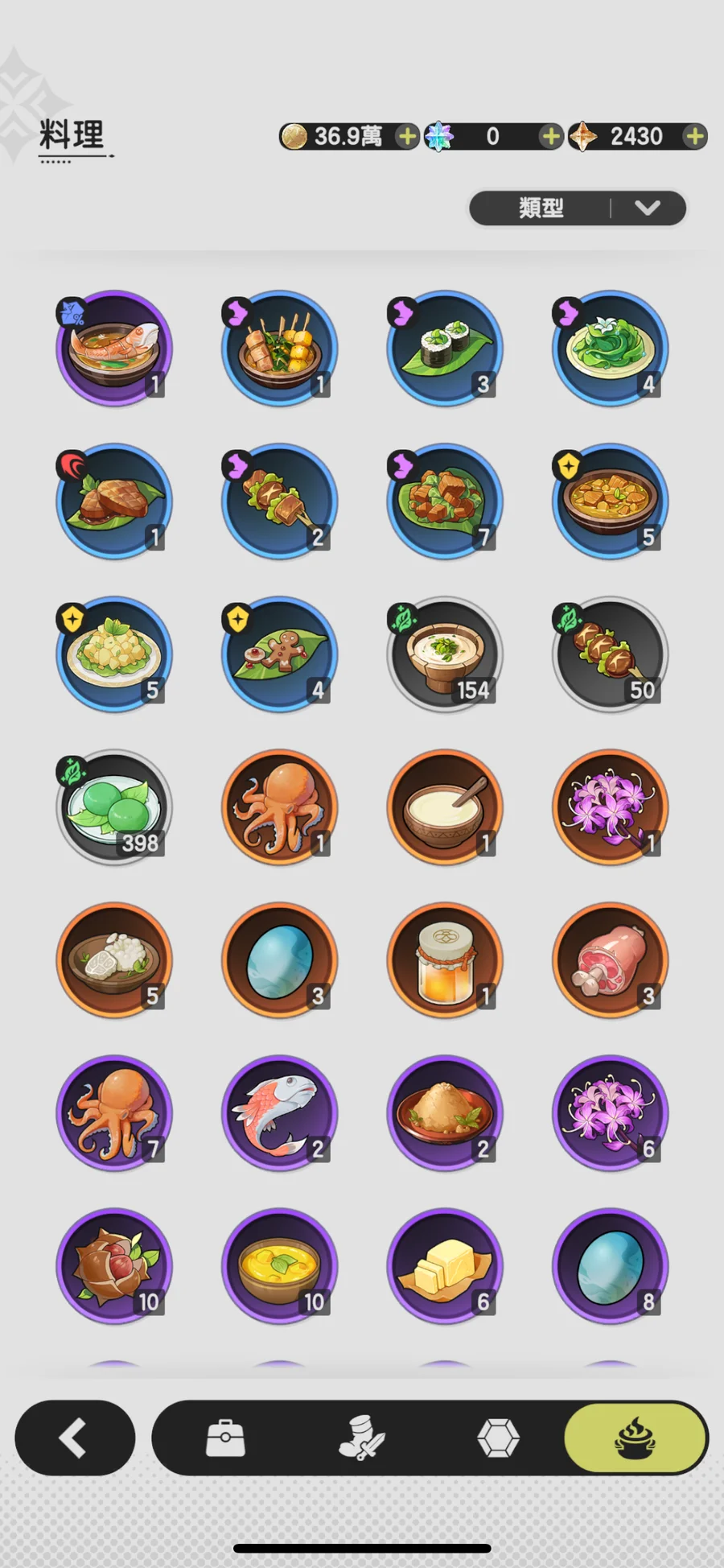This screenshot has width=724, height=1568.
Task: Select the purple octopus with quantity 7
Action: pos(114,1113)
